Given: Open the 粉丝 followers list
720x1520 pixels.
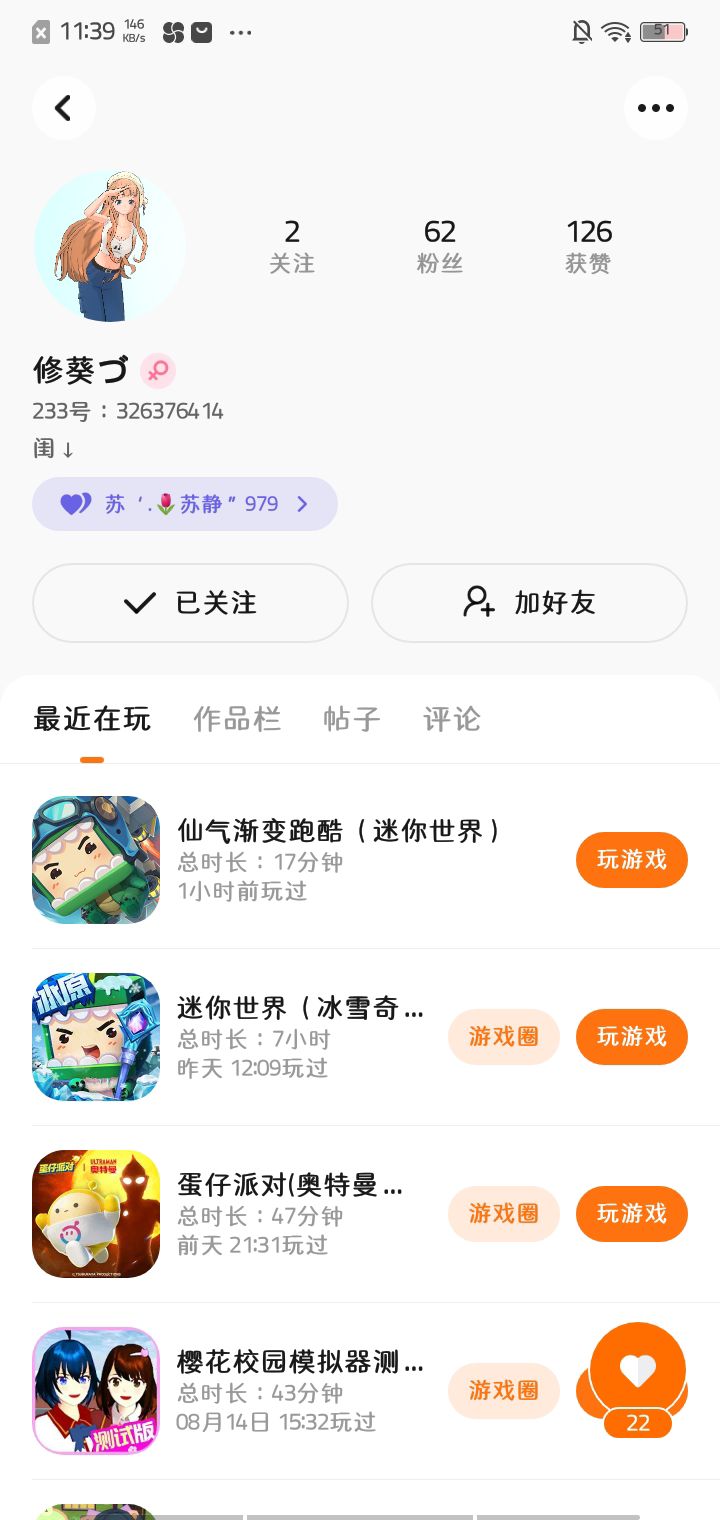Looking at the screenshot, I should tap(440, 246).
